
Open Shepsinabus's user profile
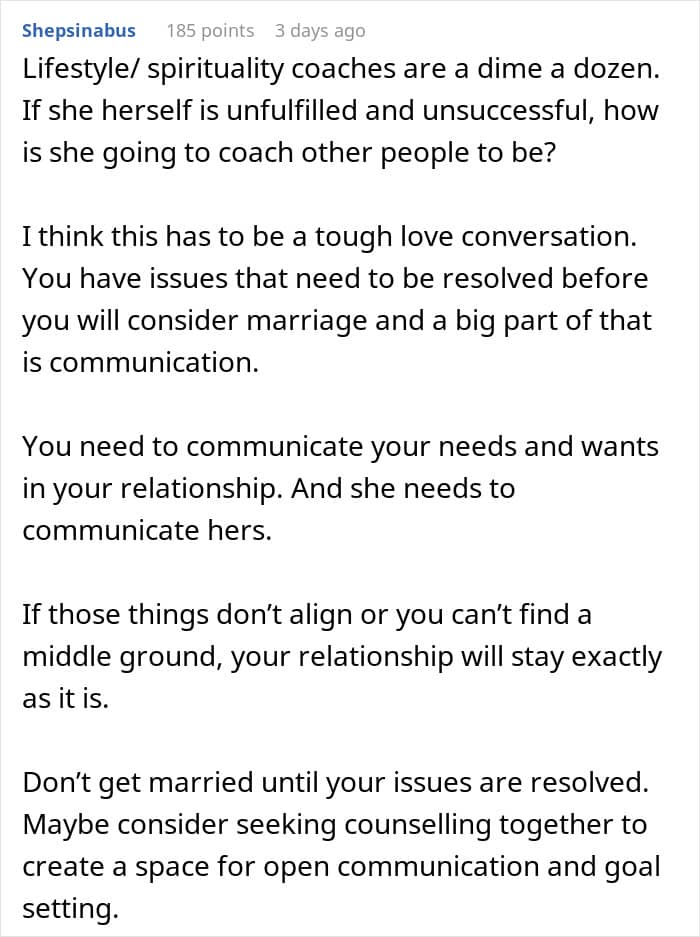(79, 30)
